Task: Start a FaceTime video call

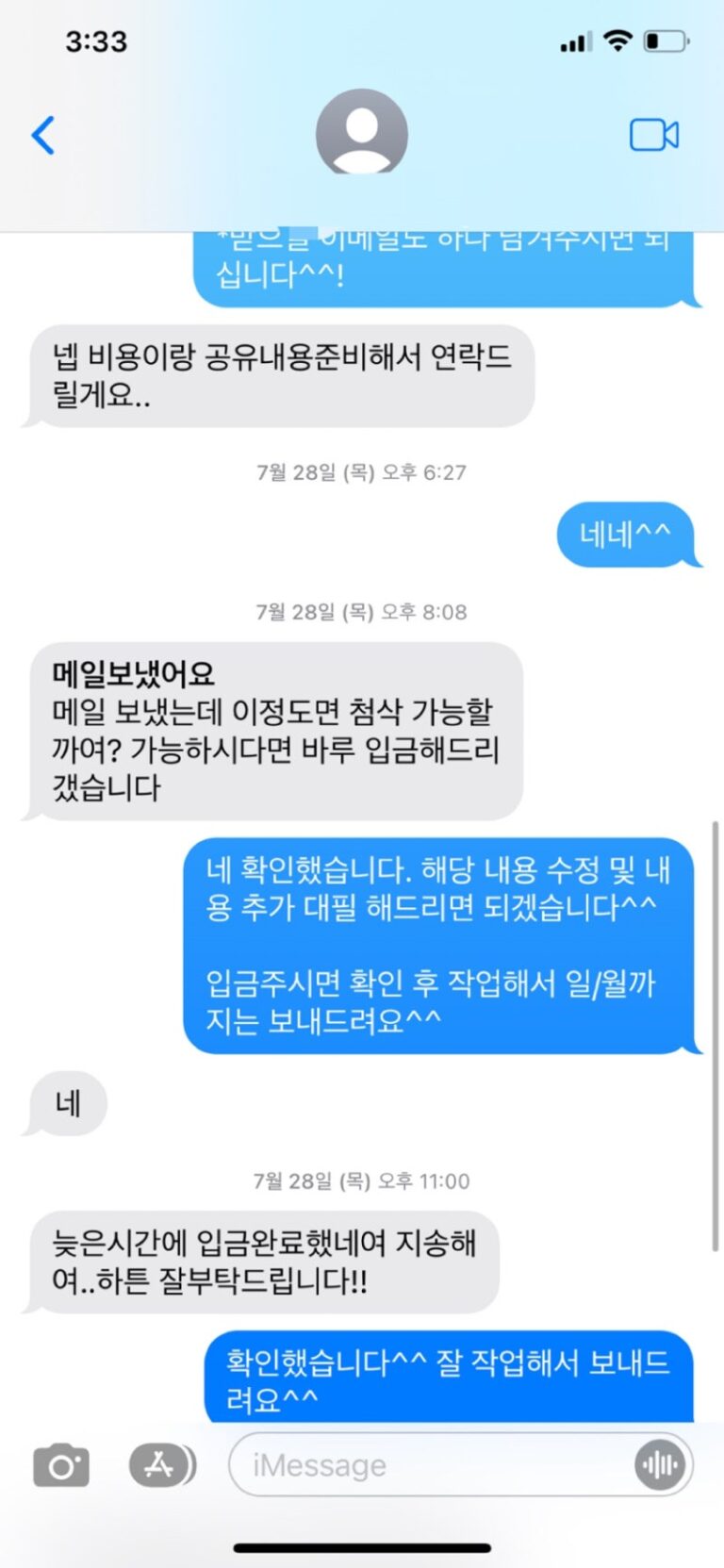Action: pyautogui.click(x=653, y=135)
